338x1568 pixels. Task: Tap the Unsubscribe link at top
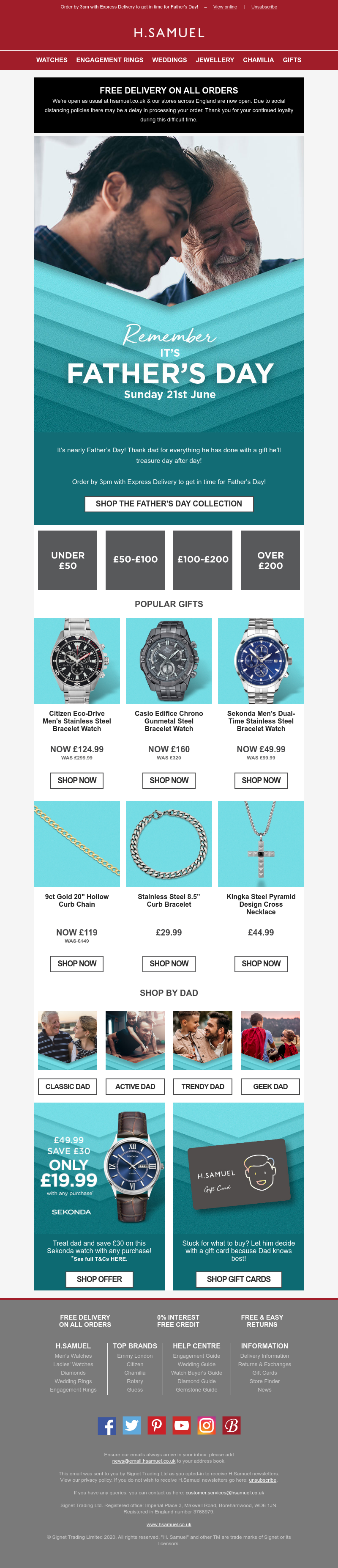tap(264, 7)
